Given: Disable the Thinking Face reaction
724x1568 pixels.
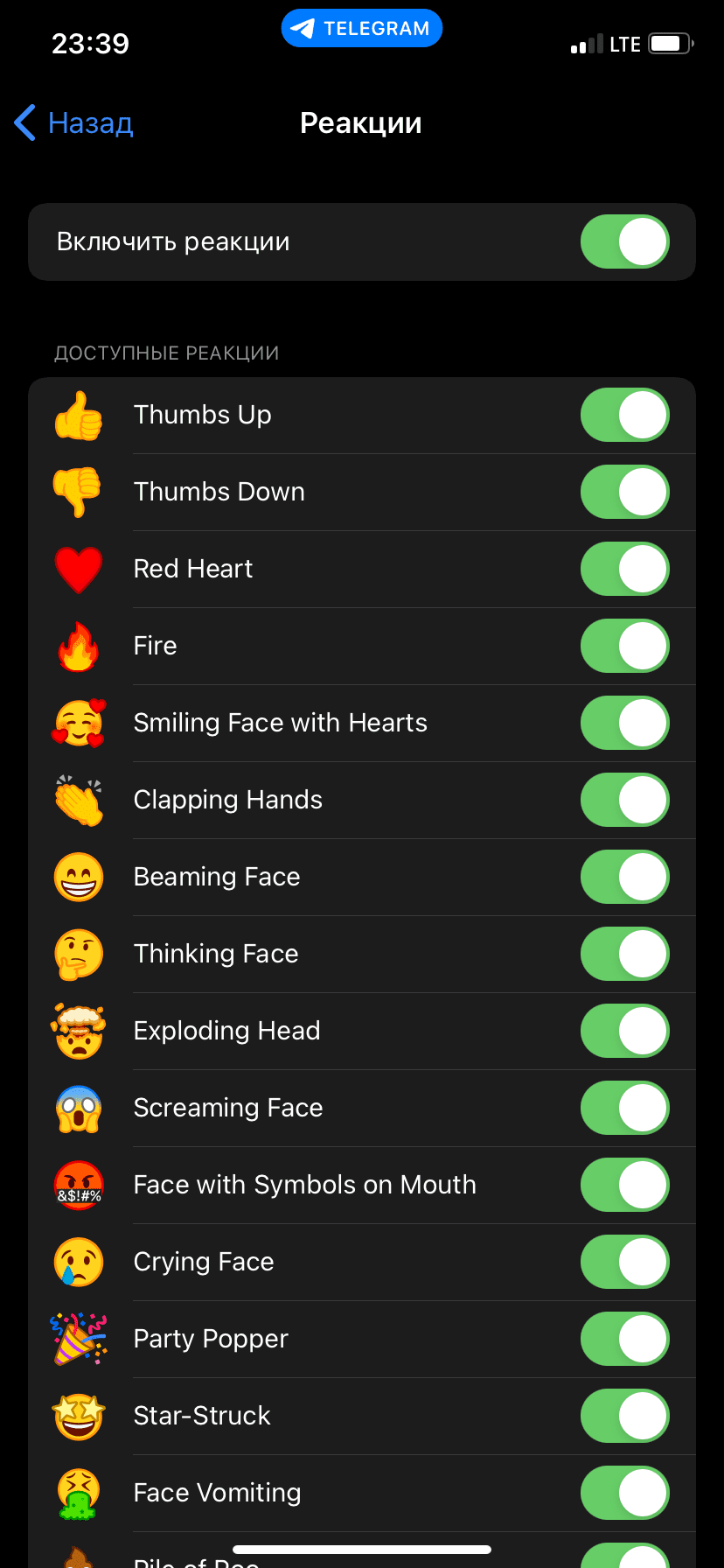Looking at the screenshot, I should tap(624, 954).
